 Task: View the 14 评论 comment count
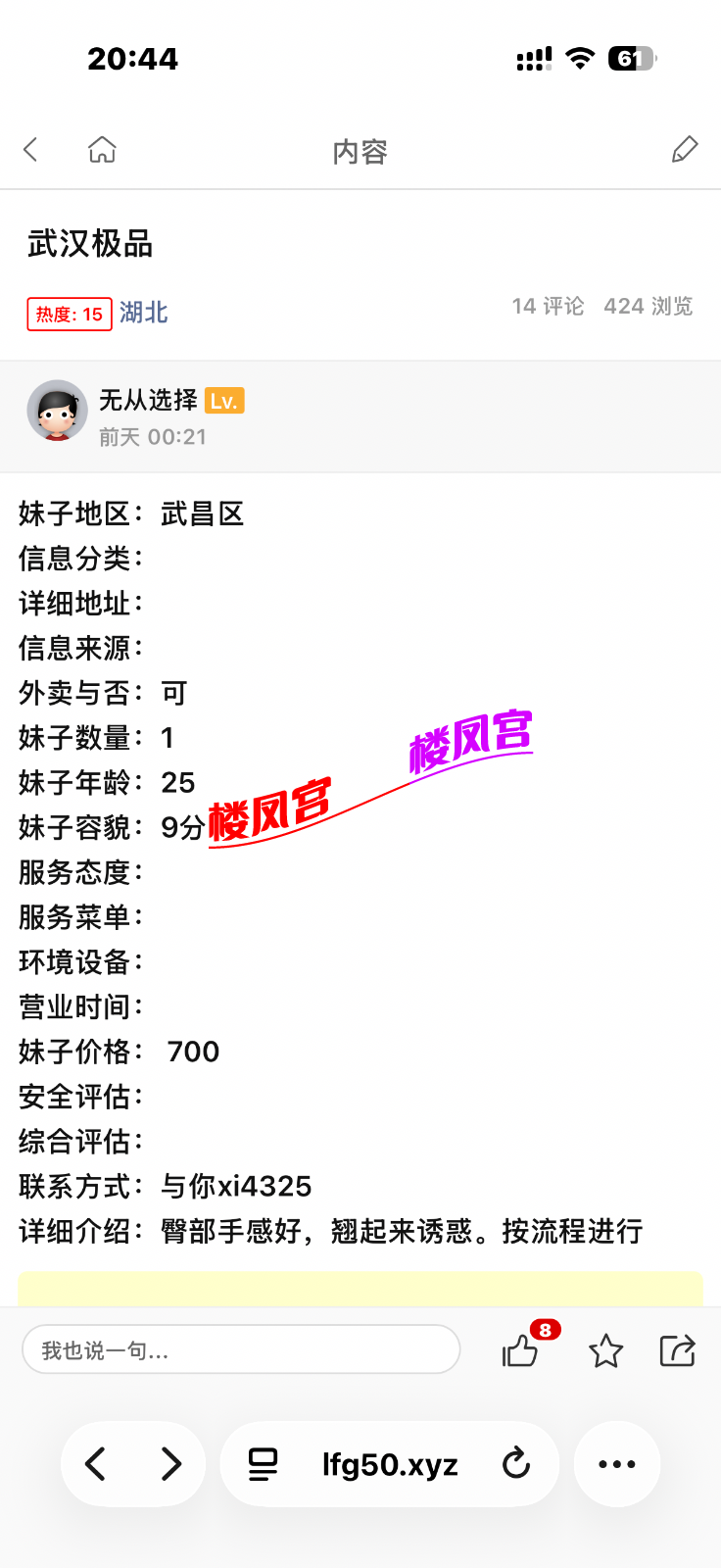pos(547,306)
